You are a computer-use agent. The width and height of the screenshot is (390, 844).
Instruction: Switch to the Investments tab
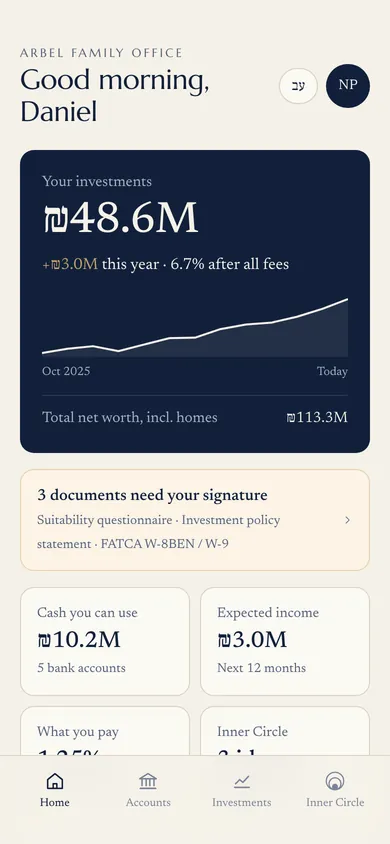(x=242, y=790)
